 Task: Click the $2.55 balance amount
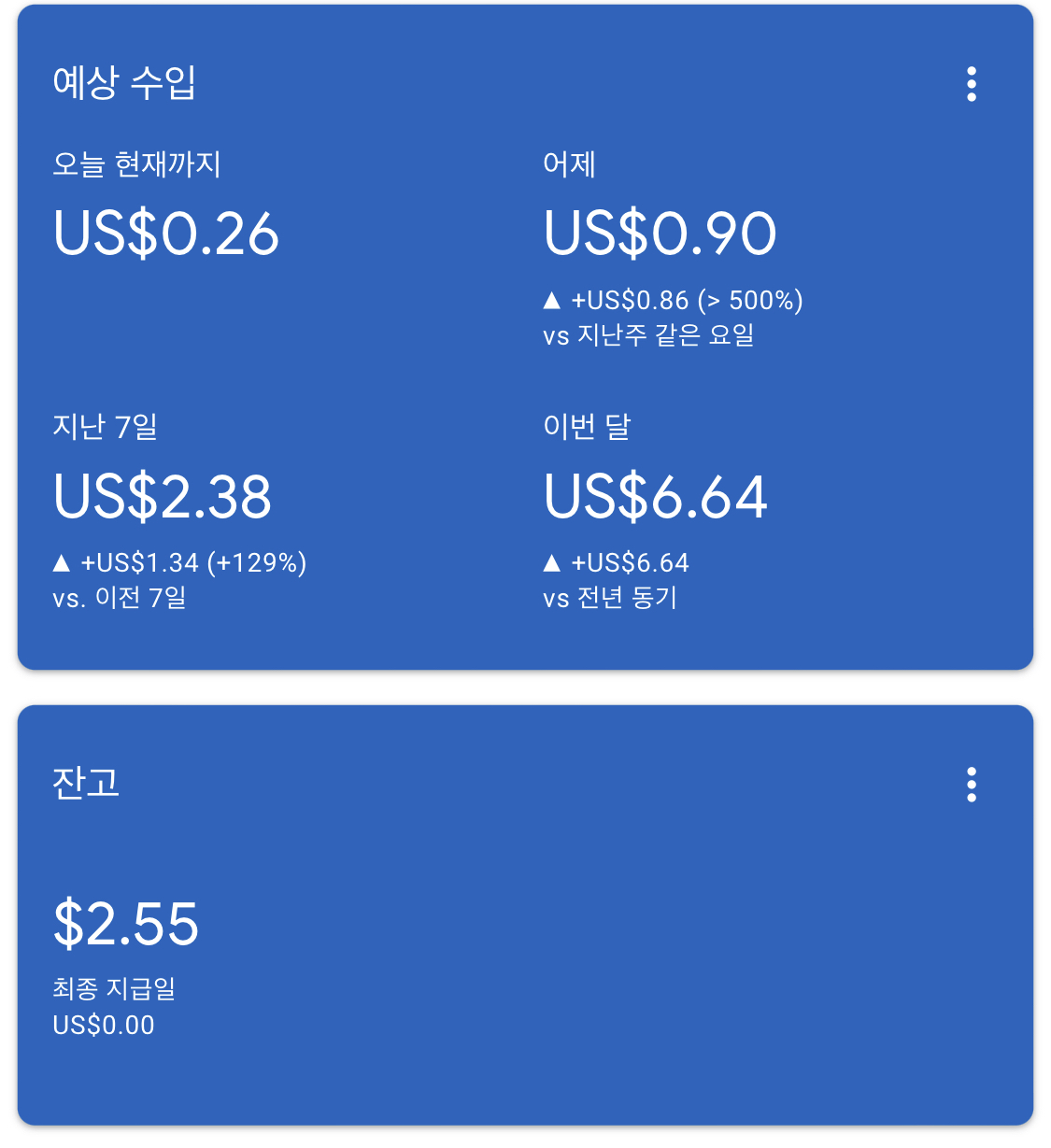tap(126, 925)
